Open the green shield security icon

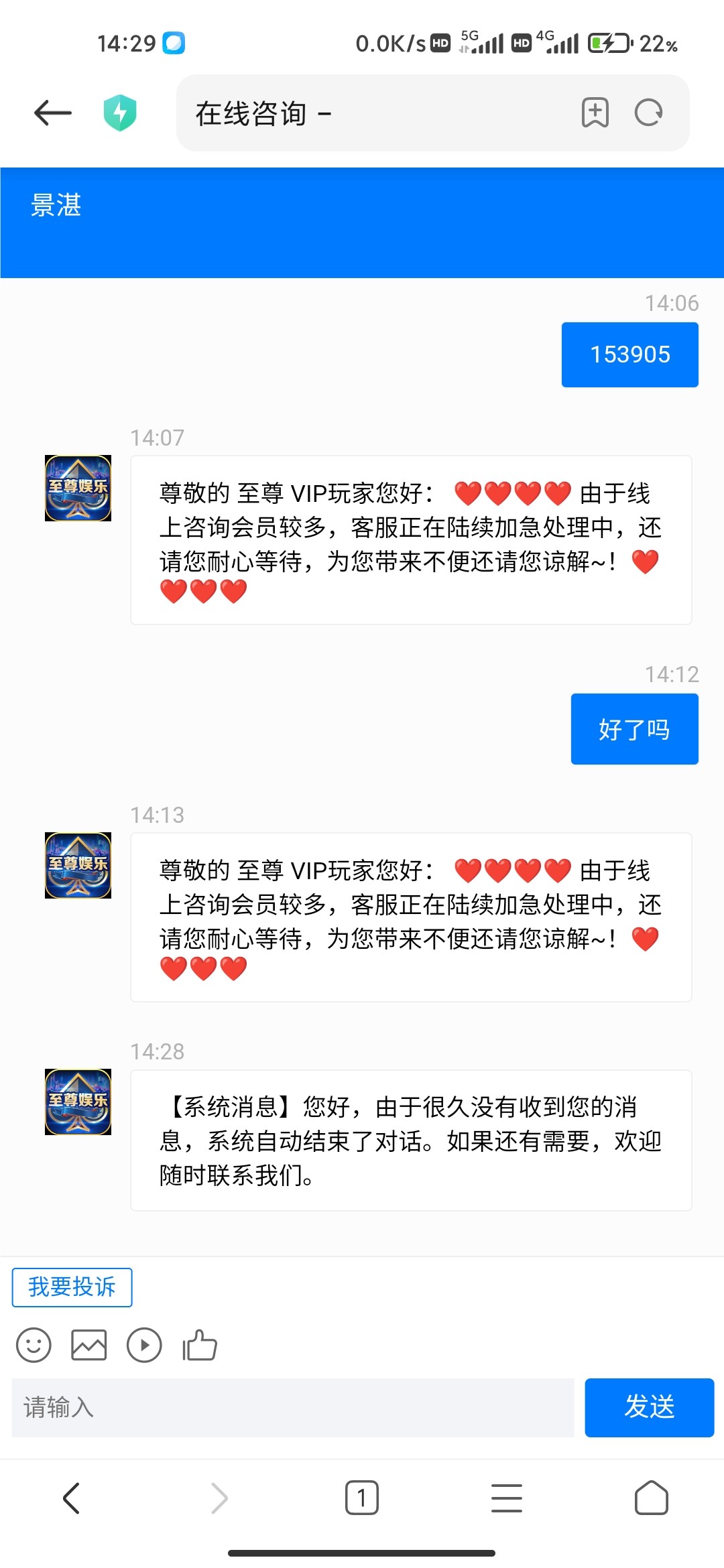coord(120,113)
